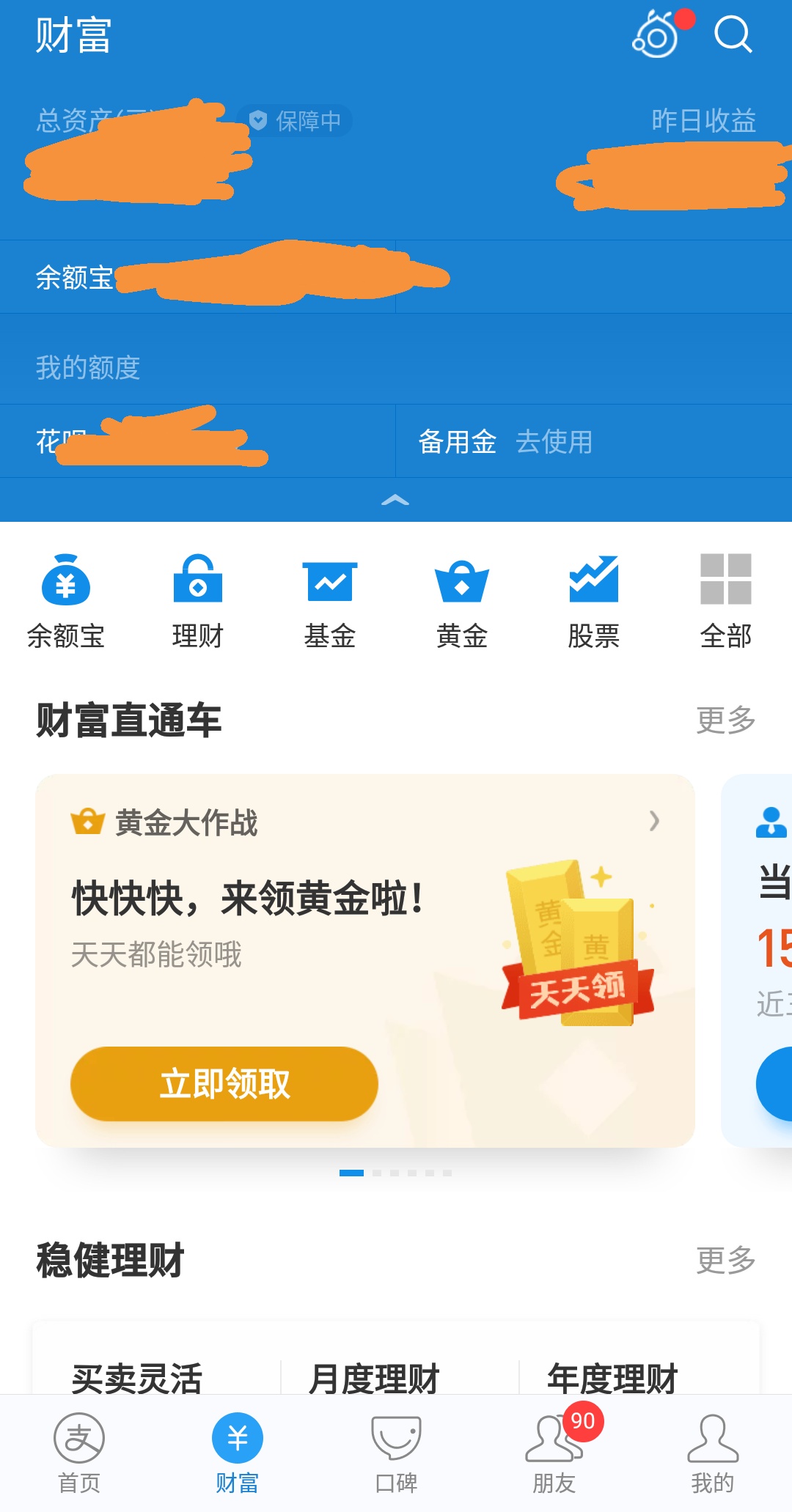Open 去使用 next to 备用金
Image resolution: width=792 pixels, height=1512 pixels.
pyautogui.click(x=555, y=442)
